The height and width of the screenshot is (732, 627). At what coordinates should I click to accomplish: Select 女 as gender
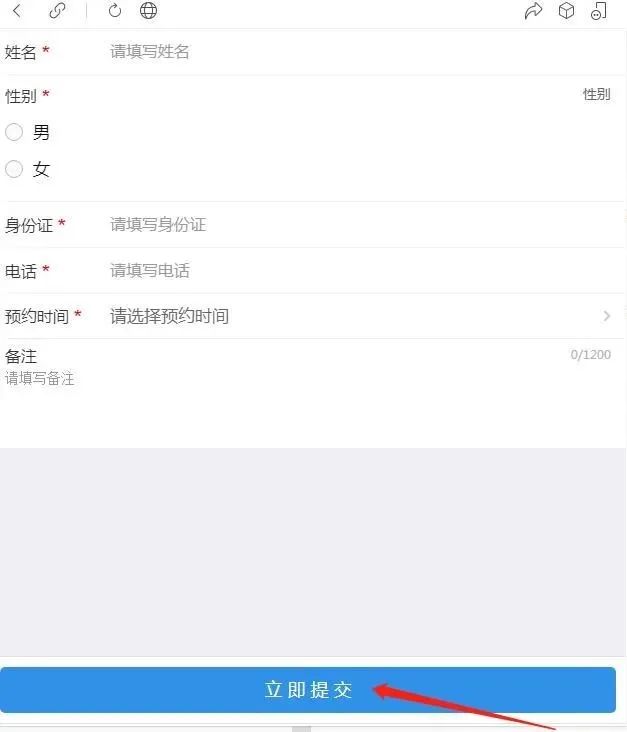tap(15, 169)
